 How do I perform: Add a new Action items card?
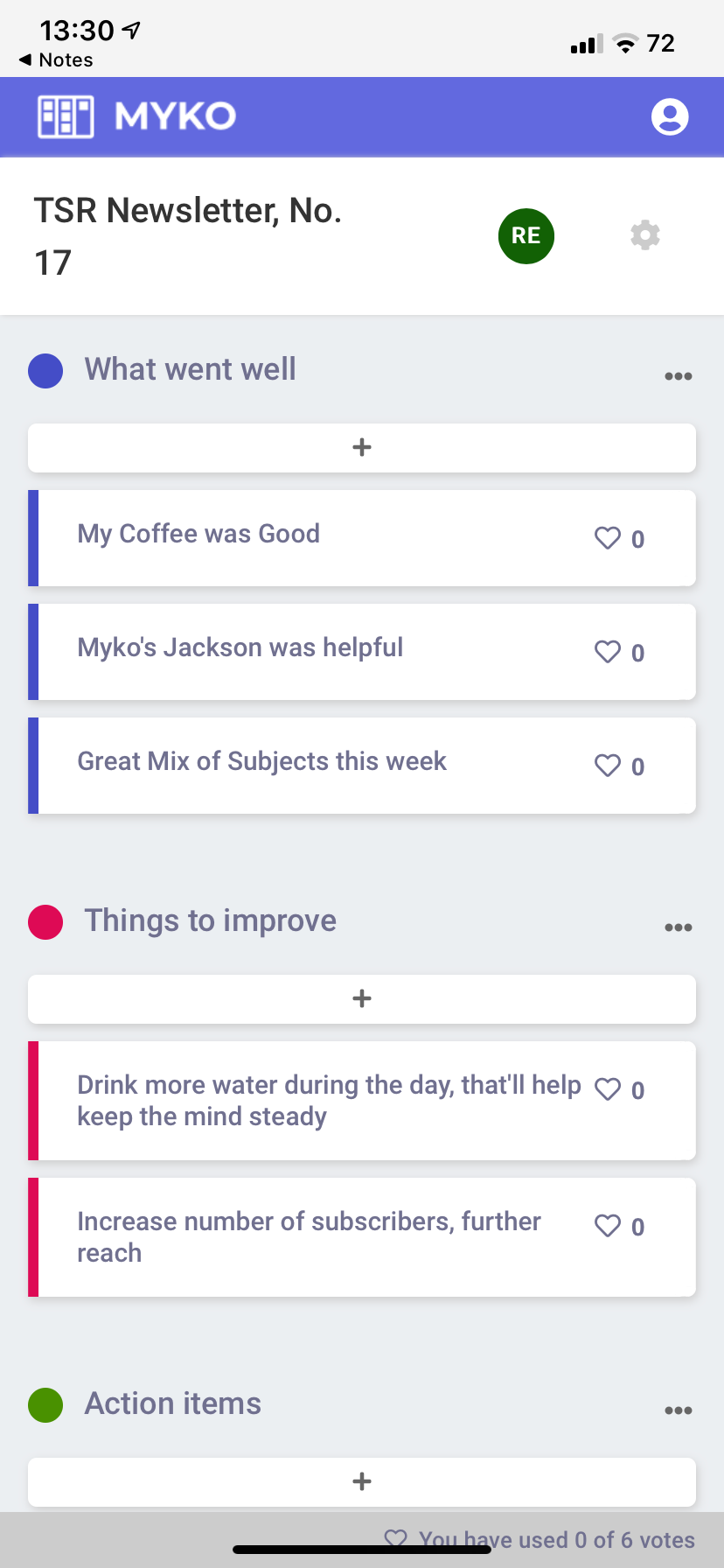(362, 1482)
